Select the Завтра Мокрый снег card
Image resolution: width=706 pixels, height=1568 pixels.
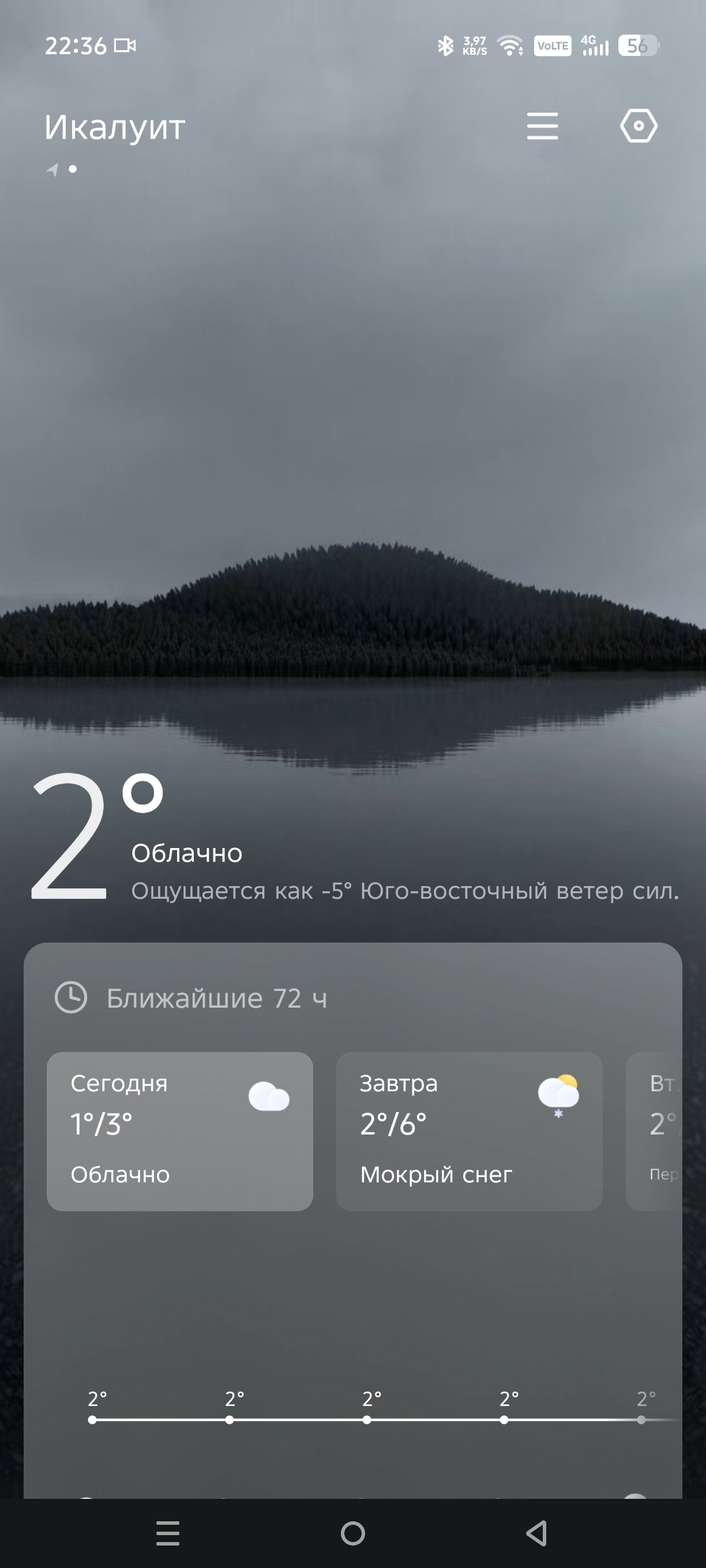click(x=469, y=1131)
